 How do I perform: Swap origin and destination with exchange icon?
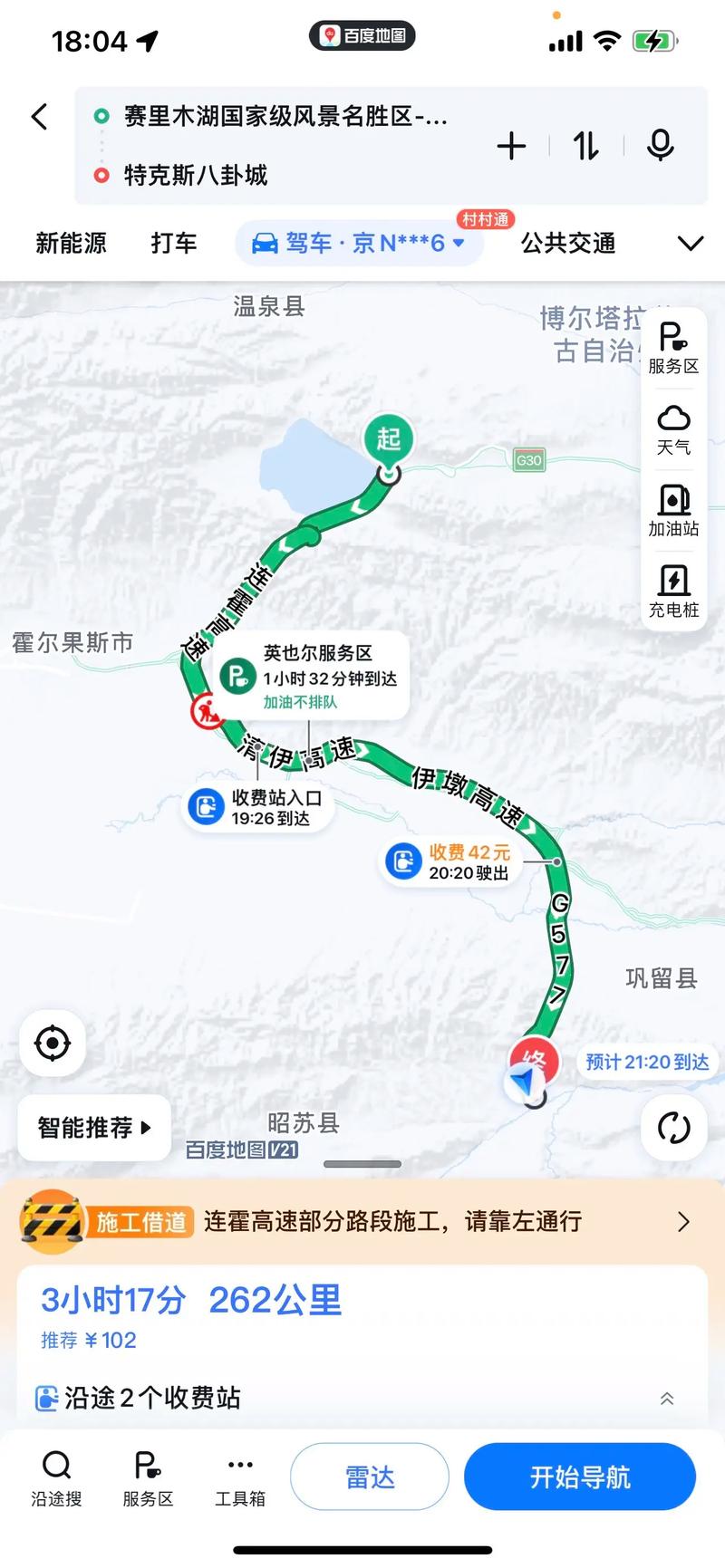(585, 145)
